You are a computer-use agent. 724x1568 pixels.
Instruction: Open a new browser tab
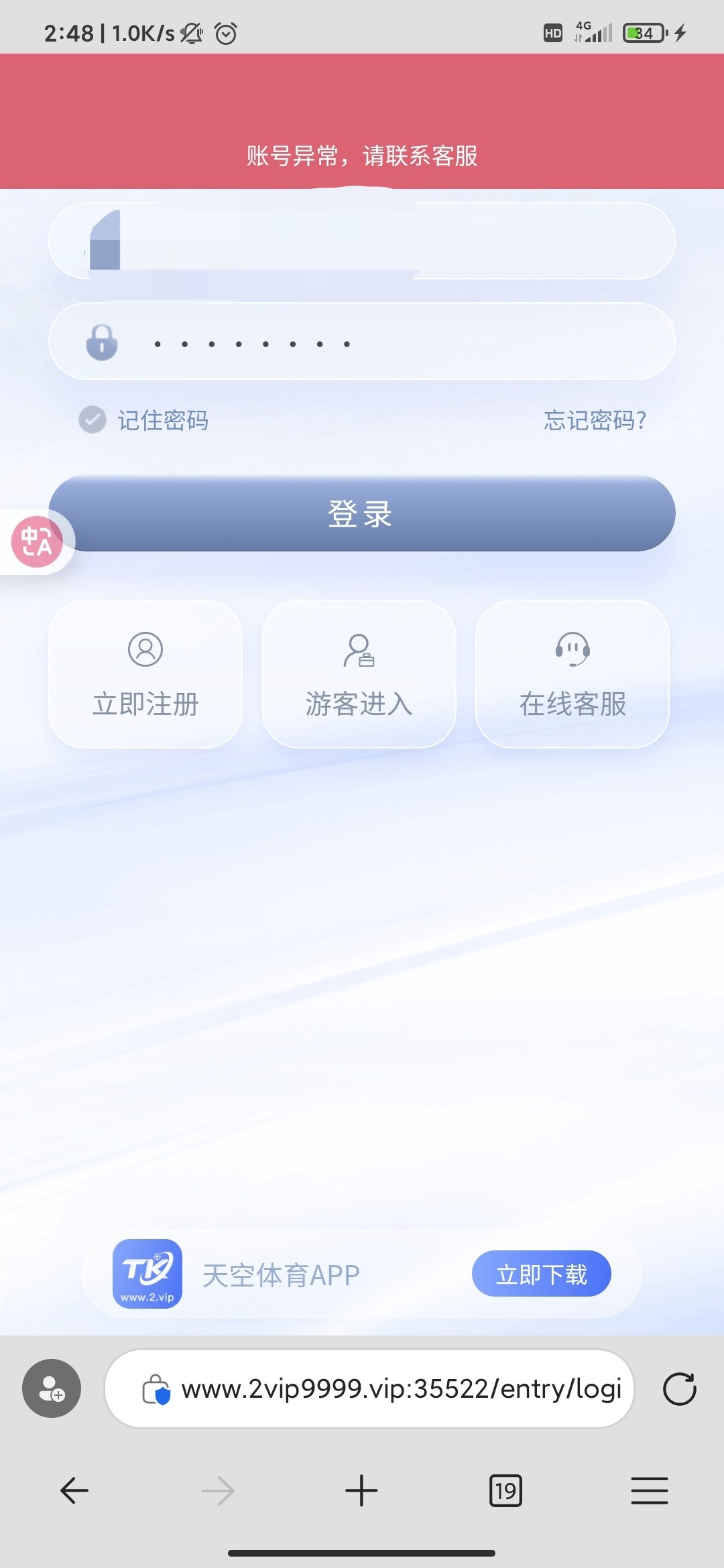click(x=361, y=1491)
